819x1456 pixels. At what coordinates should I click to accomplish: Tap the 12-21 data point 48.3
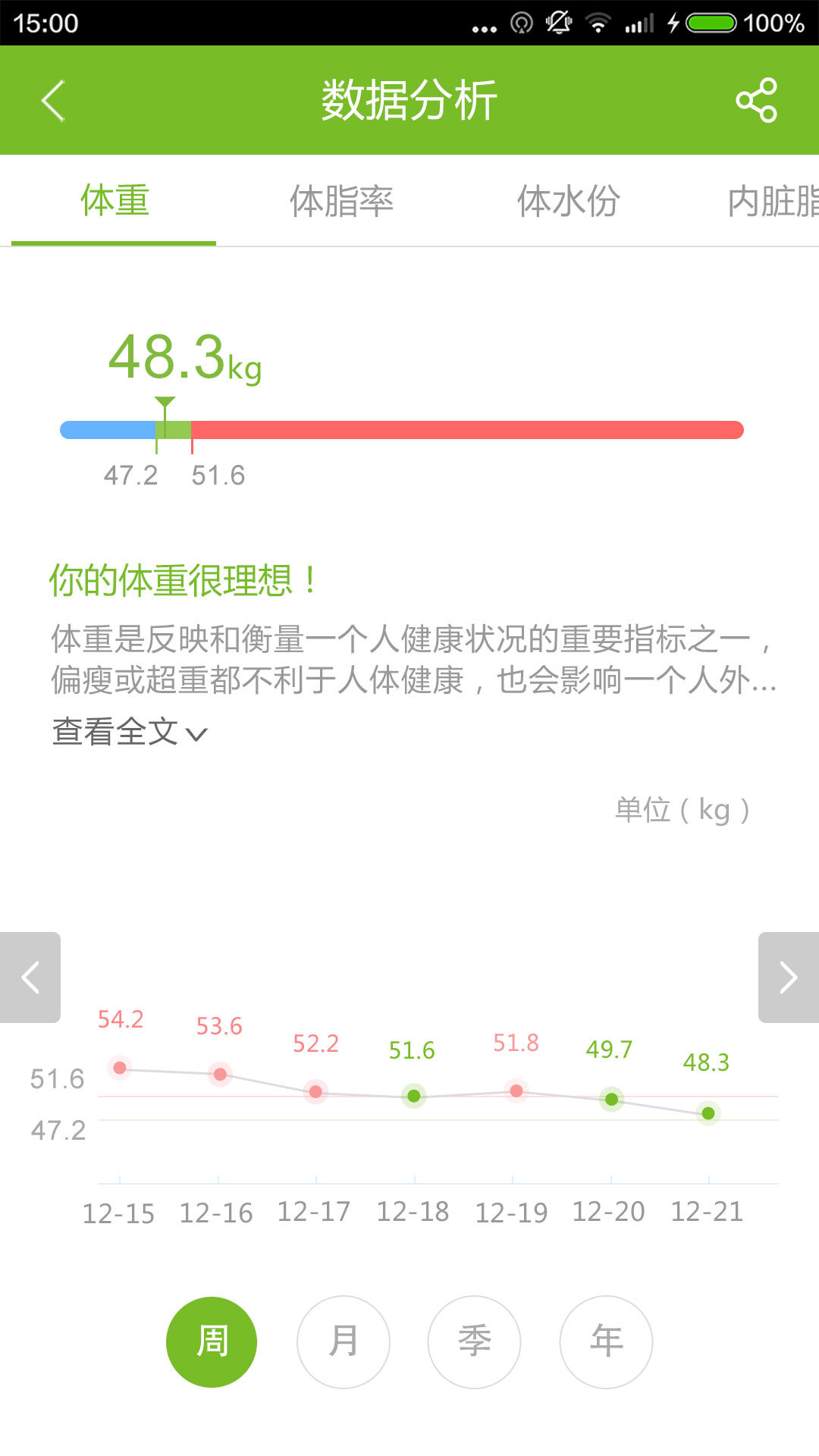(x=708, y=1113)
